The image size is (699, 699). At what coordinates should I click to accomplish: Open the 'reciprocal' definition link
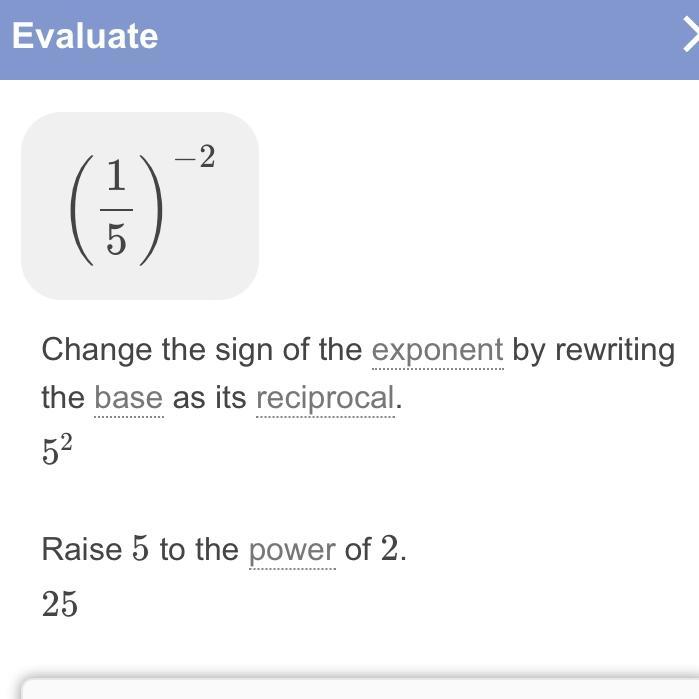point(325,399)
